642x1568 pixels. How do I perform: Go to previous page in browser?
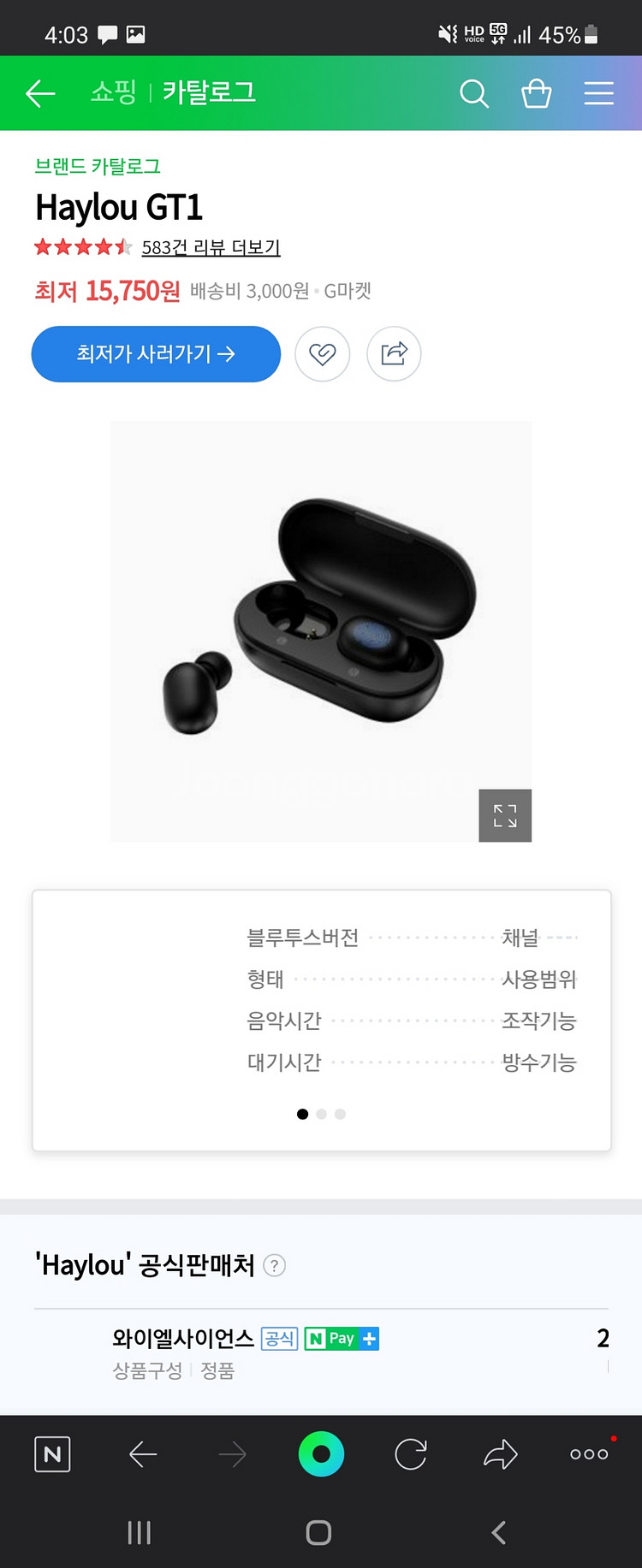click(143, 1454)
